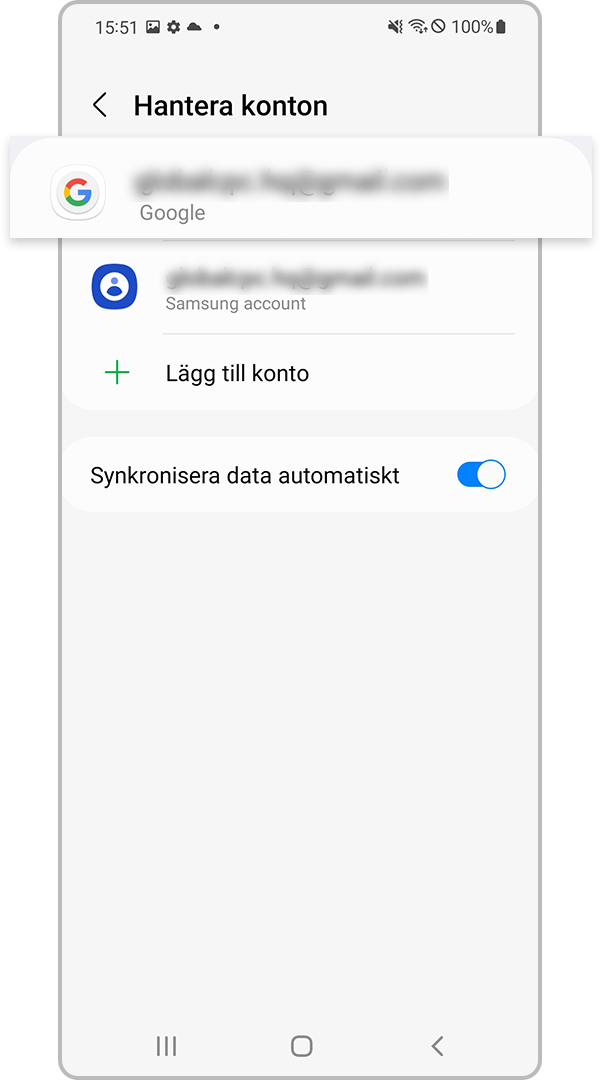
Task: Go back from Hantera konton
Action: [100, 105]
